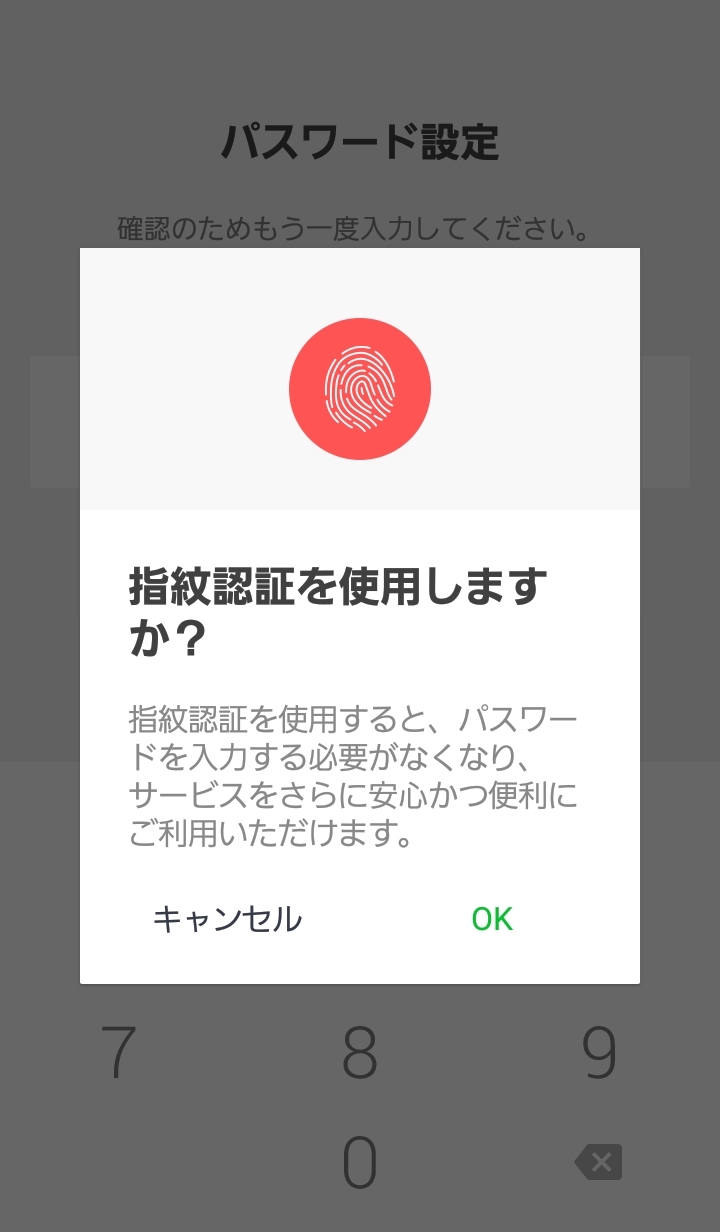Tap キャンセル to decline fingerprint authentication
This screenshot has height=1232, width=720.
[x=227, y=919]
